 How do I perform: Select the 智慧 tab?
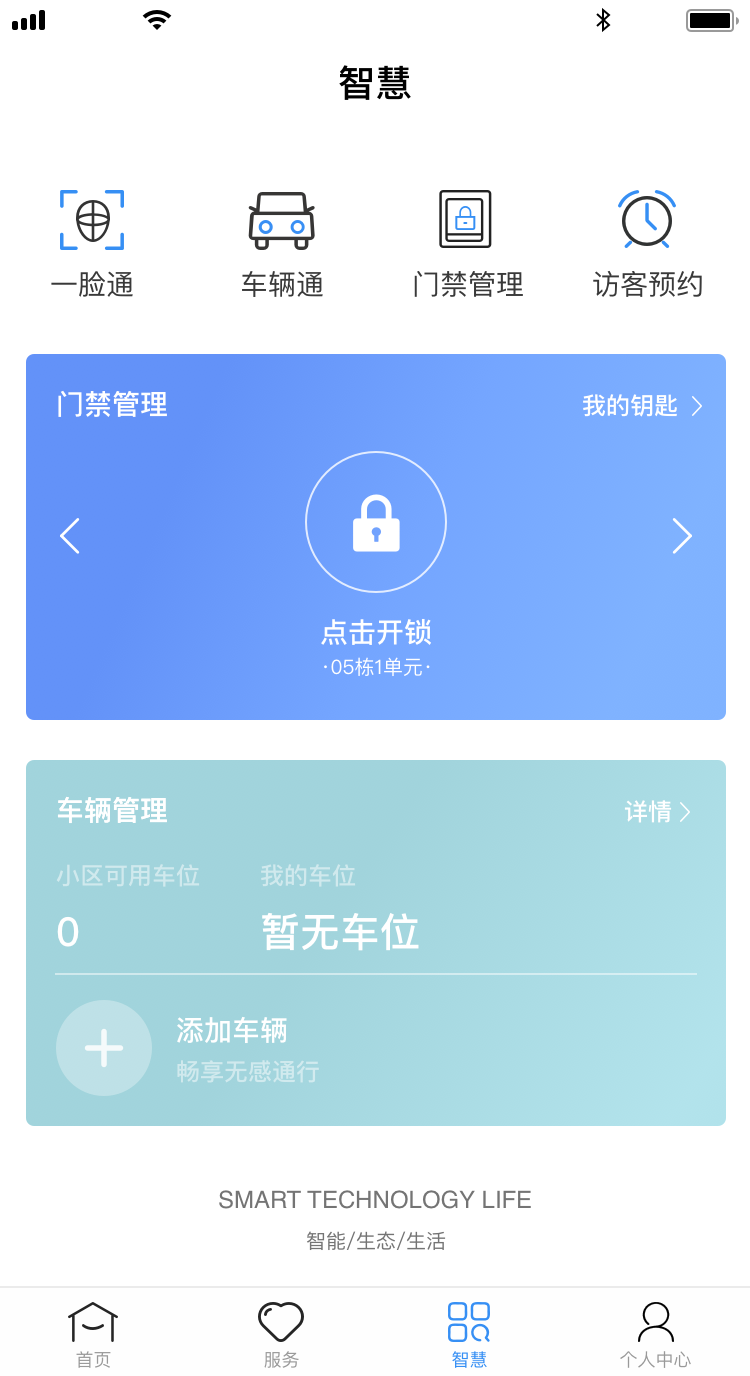(x=469, y=1335)
